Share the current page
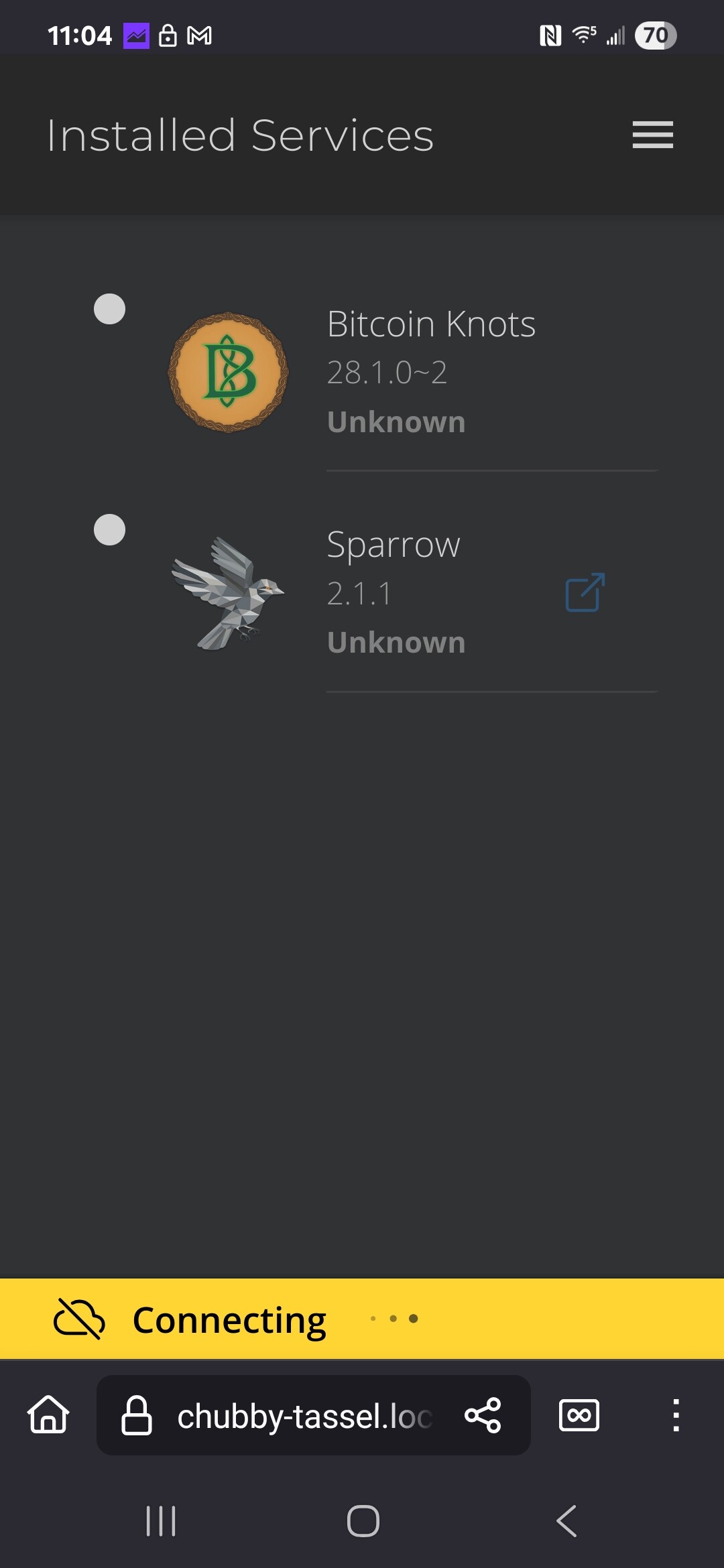724x1568 pixels. (483, 1415)
